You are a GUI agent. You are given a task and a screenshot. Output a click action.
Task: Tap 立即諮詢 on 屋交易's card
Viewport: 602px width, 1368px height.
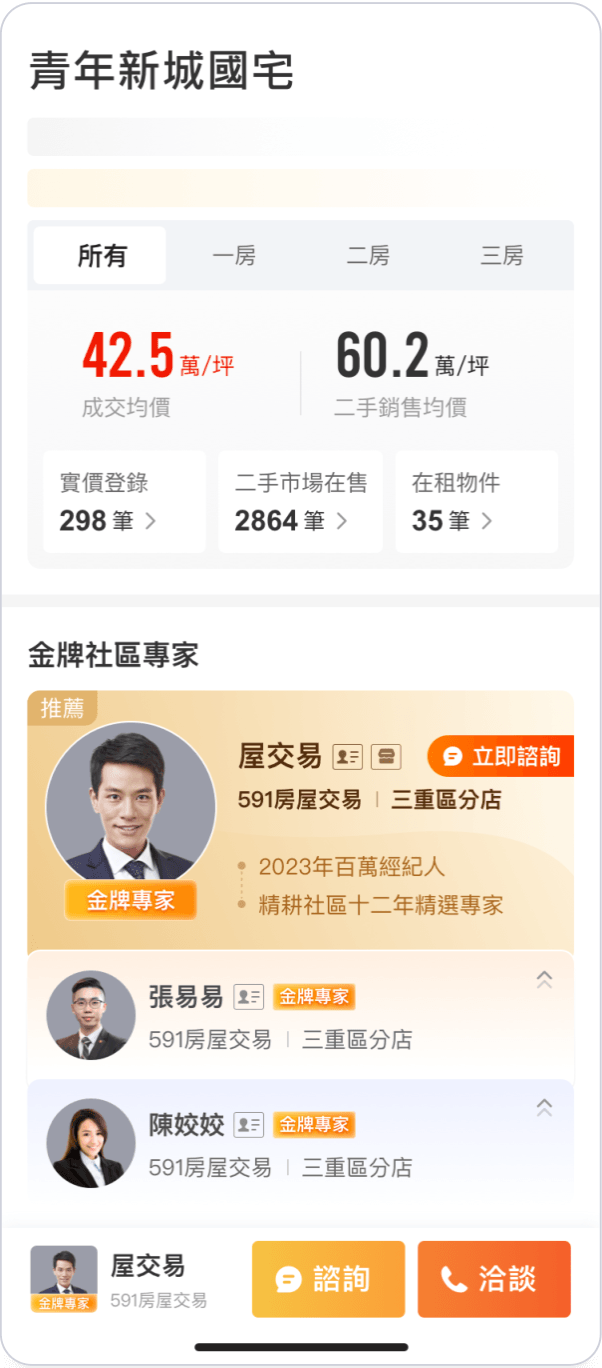click(x=500, y=756)
